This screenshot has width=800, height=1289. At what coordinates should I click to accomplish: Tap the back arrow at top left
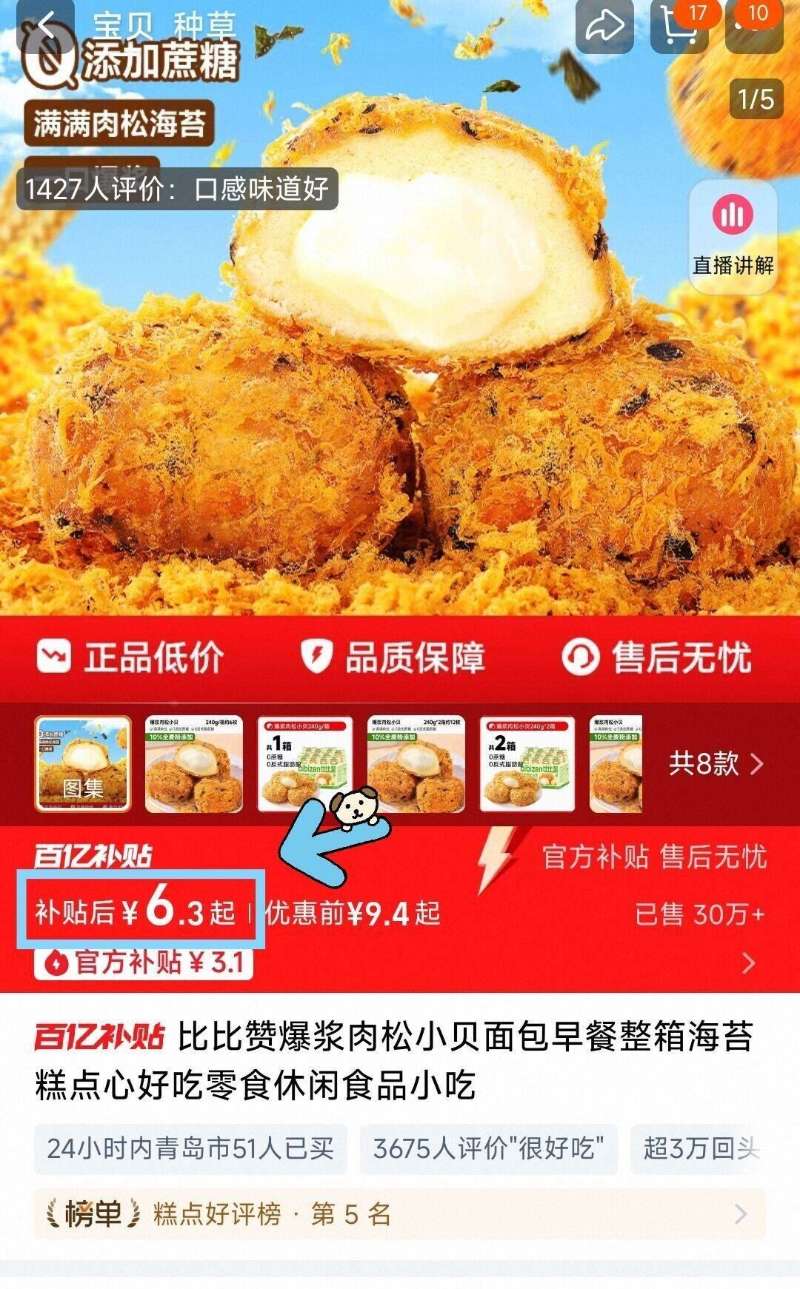click(42, 27)
